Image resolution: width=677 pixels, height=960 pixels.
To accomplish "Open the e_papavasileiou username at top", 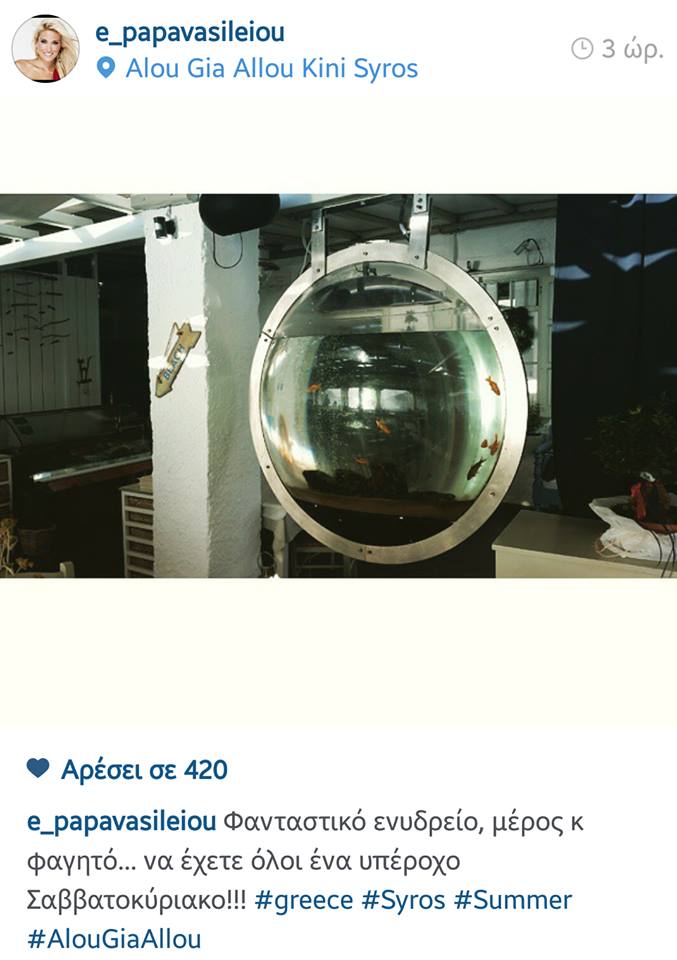I will pos(189,32).
